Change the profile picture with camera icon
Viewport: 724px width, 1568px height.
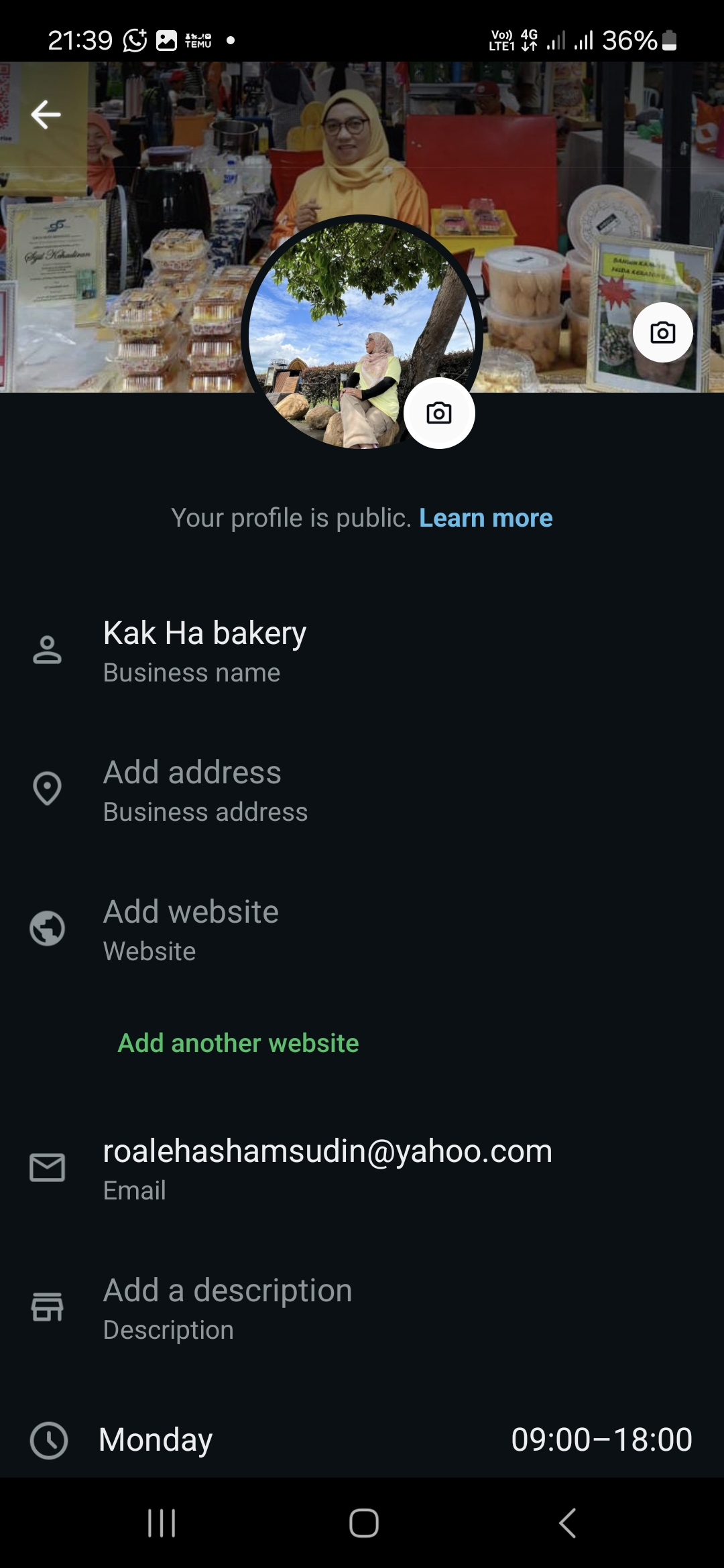(439, 413)
